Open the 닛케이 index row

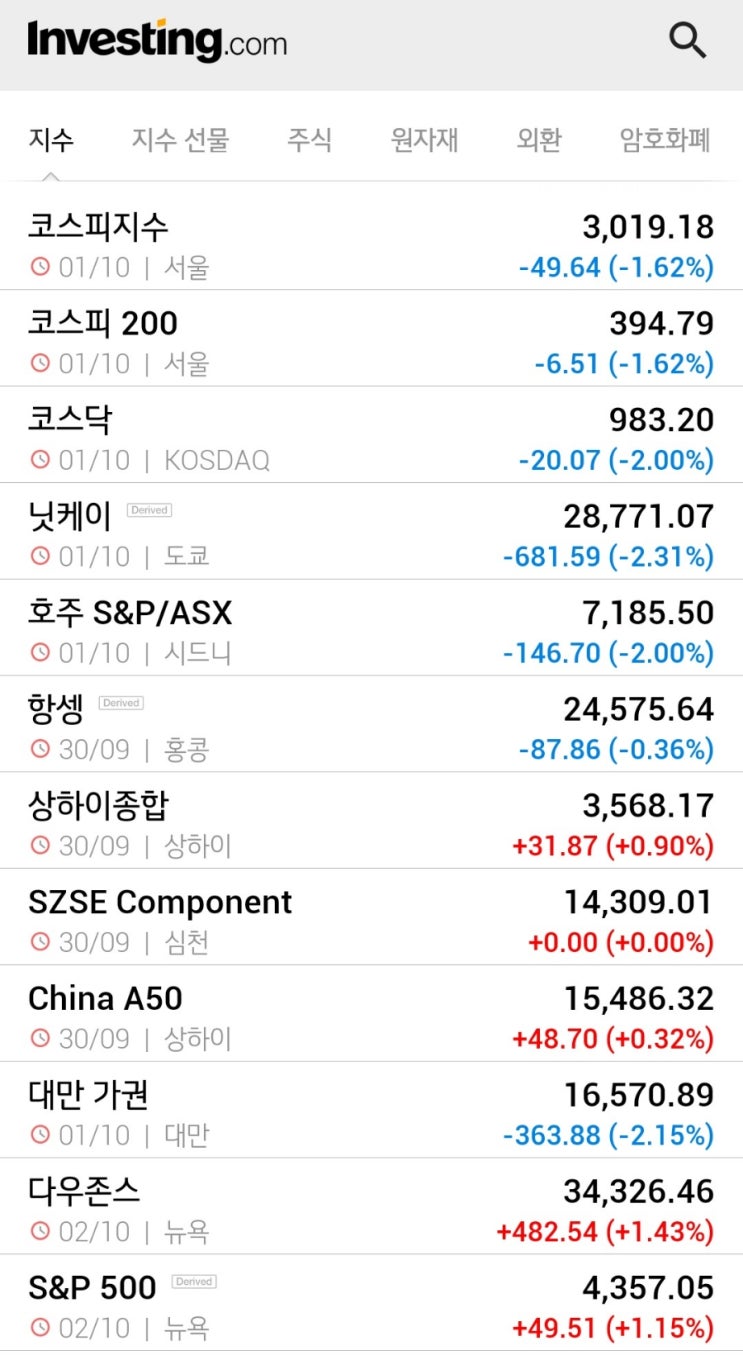(x=371, y=531)
